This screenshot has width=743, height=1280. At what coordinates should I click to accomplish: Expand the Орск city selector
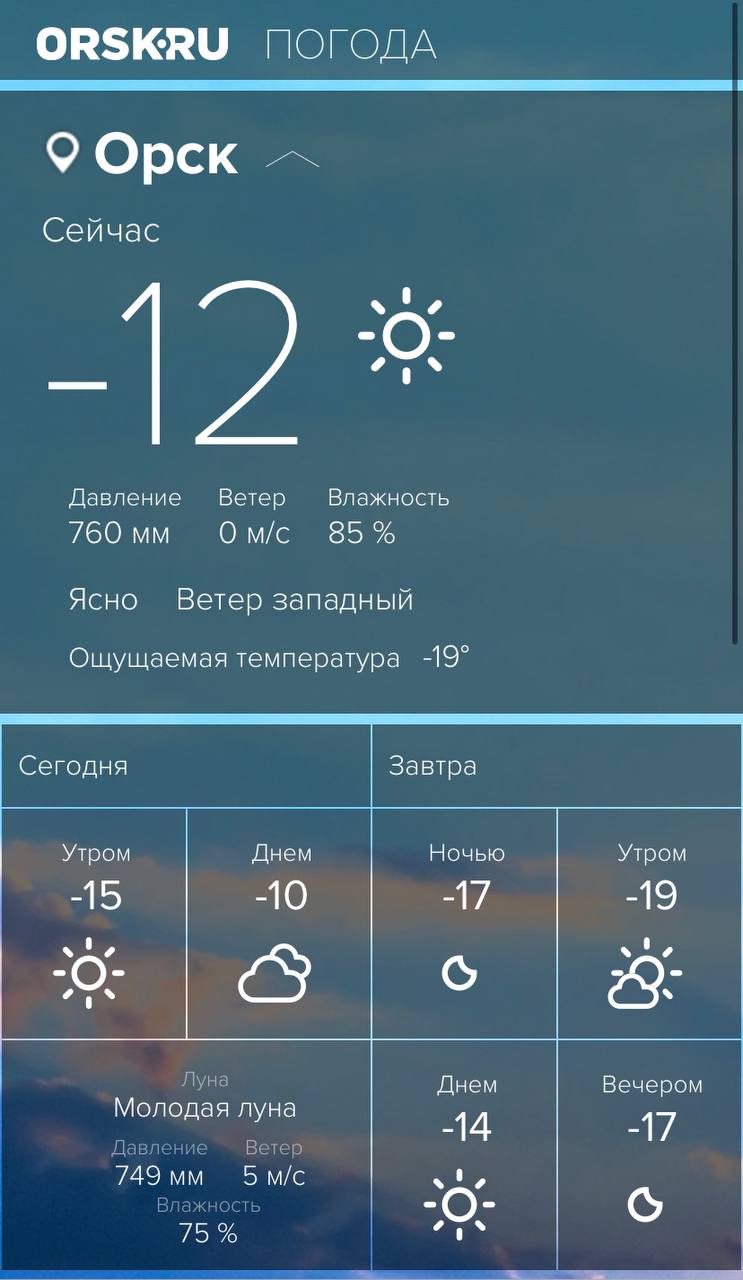292,158
